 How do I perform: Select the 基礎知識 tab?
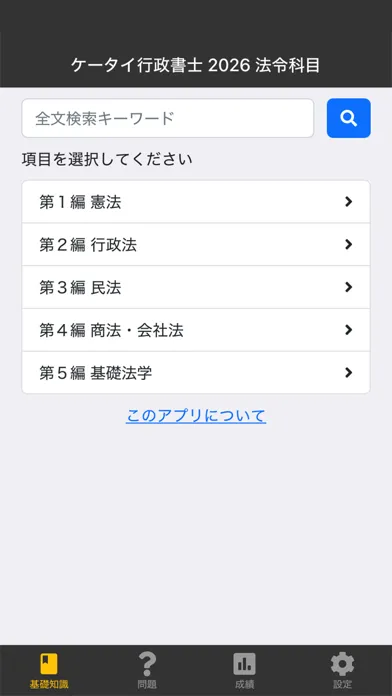49,671
